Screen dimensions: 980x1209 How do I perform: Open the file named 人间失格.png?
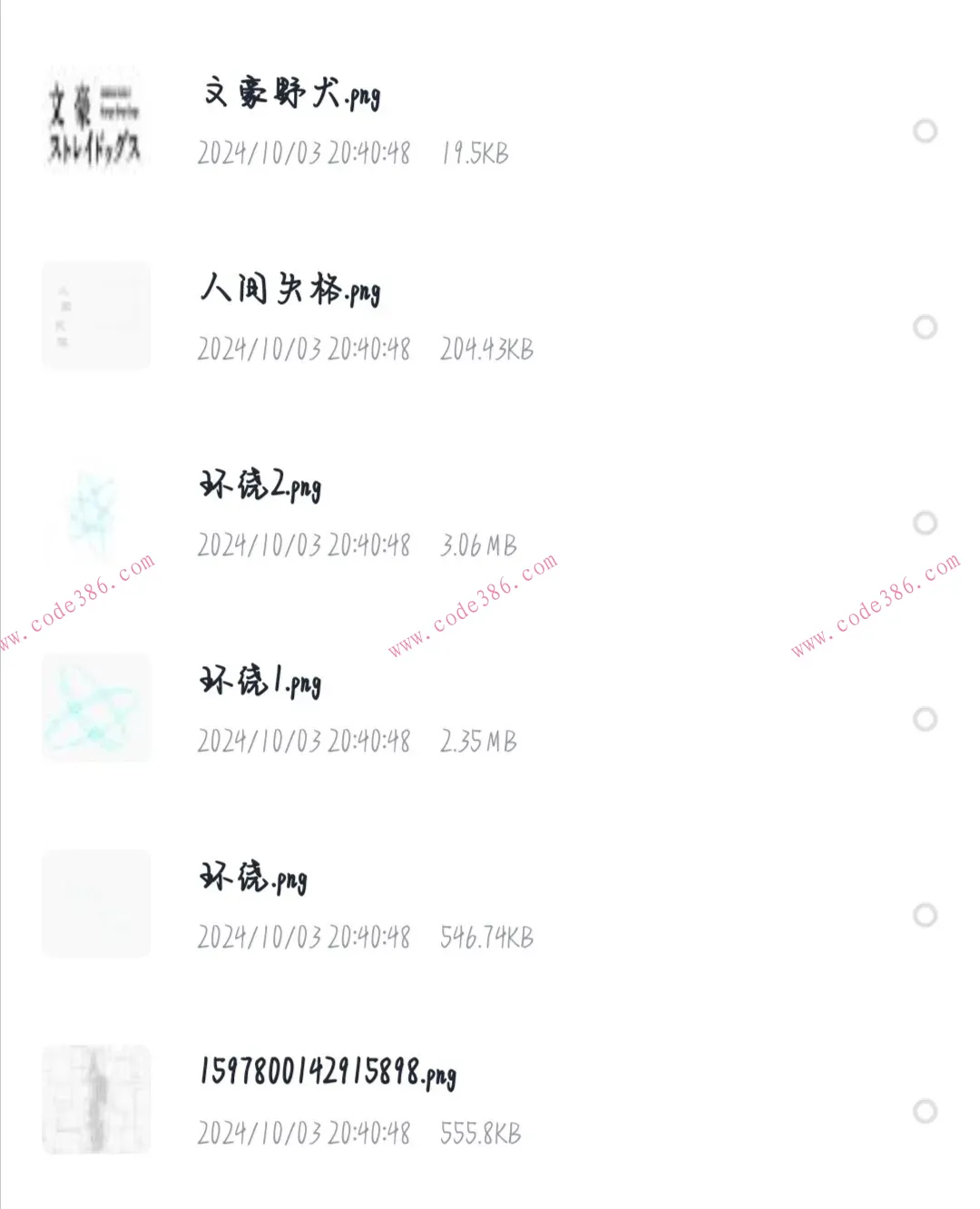(x=290, y=290)
